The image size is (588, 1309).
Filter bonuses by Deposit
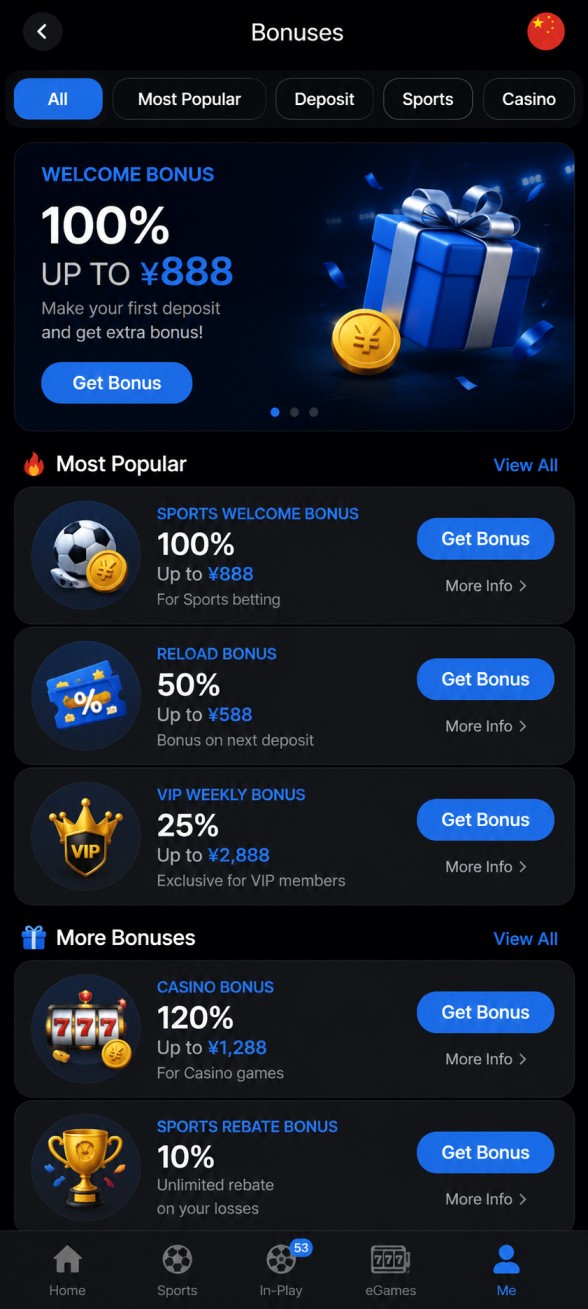[x=324, y=99]
